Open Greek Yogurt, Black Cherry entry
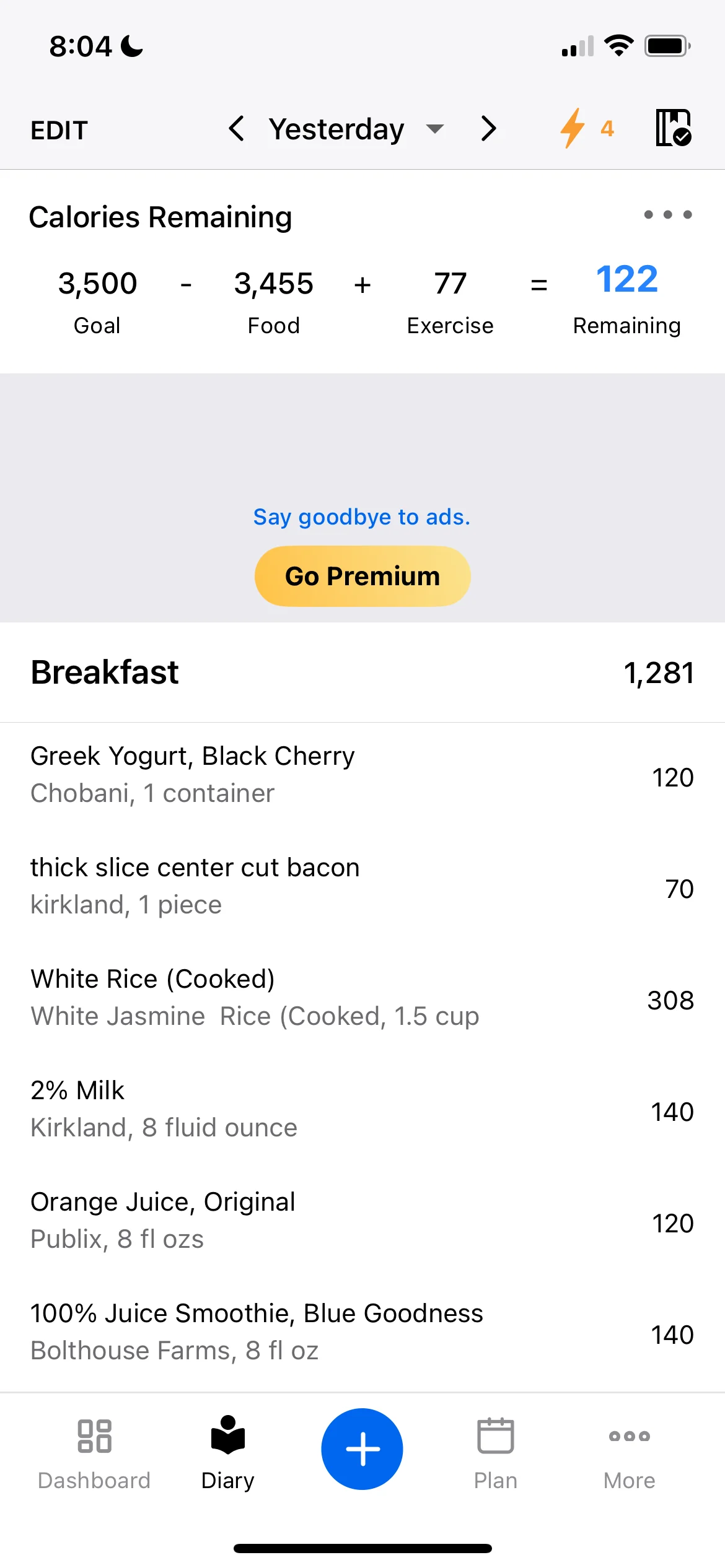Image resolution: width=725 pixels, height=1568 pixels. 362,775
